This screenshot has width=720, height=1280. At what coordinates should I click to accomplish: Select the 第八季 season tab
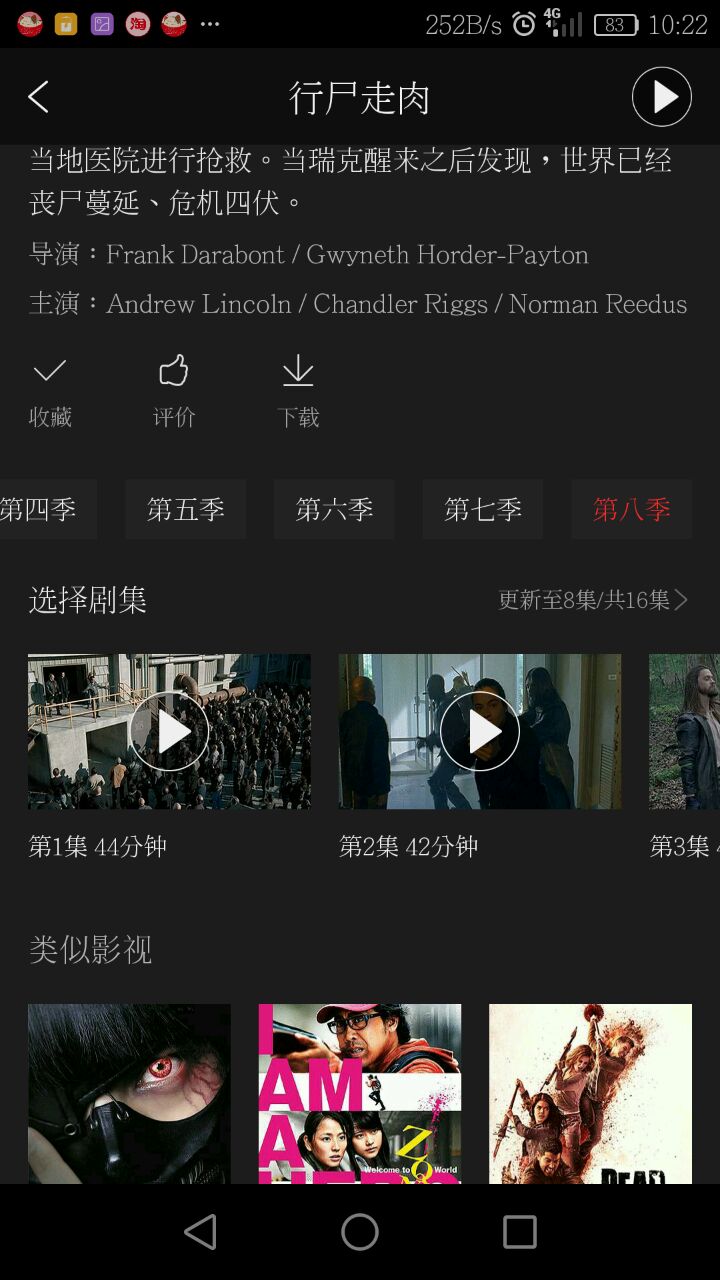[631, 509]
